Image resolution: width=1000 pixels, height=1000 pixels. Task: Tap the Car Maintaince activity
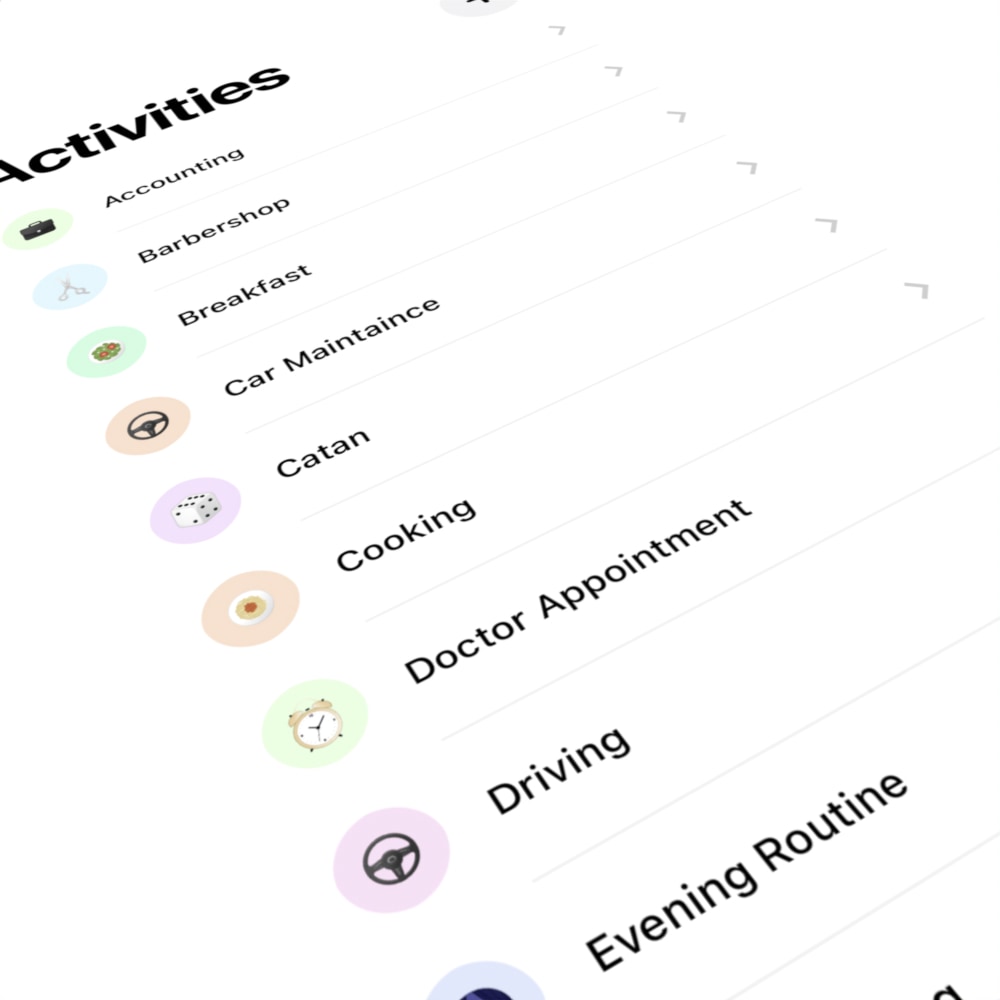click(331, 346)
